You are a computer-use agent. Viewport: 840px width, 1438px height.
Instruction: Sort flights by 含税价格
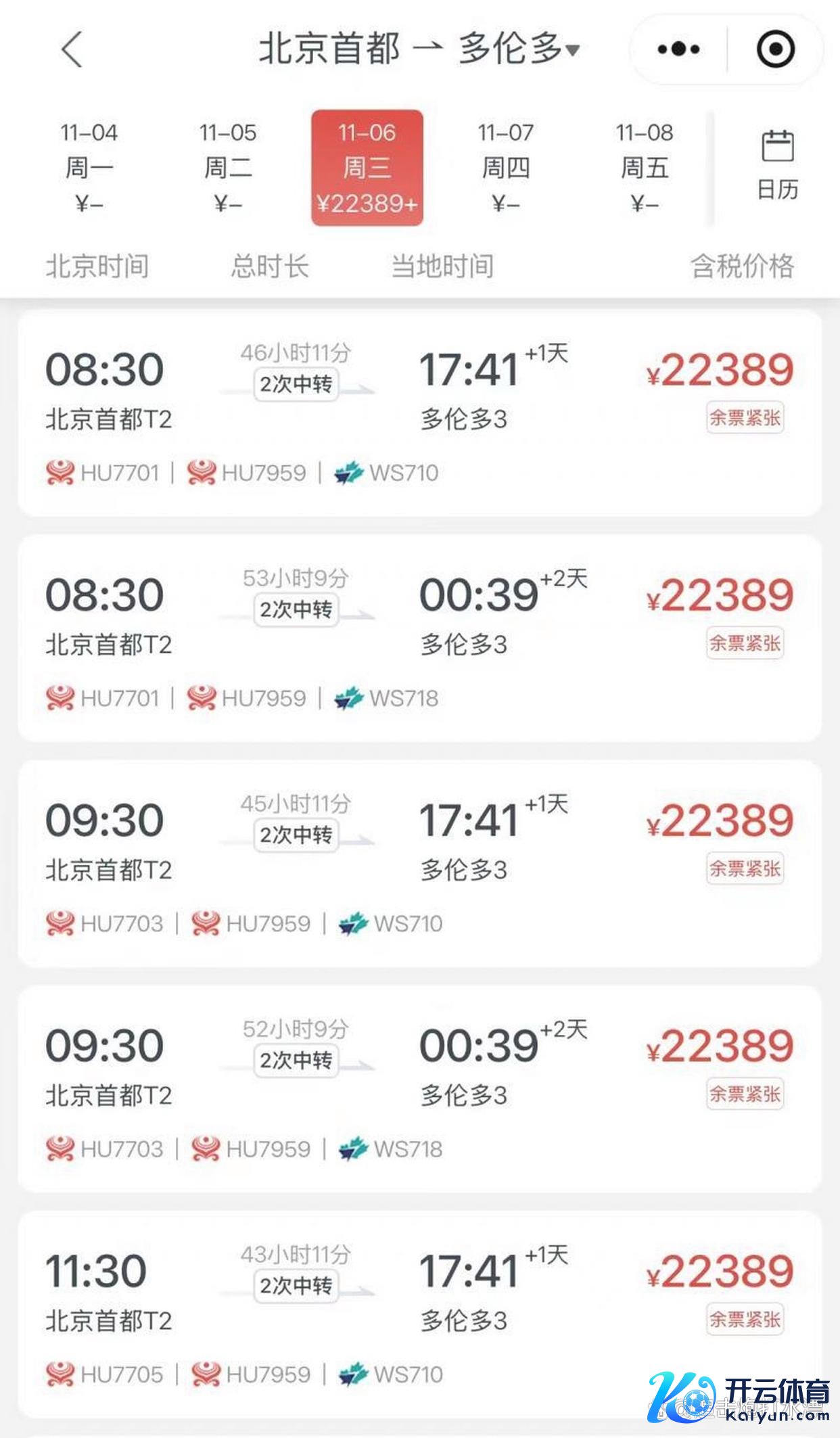(742, 266)
